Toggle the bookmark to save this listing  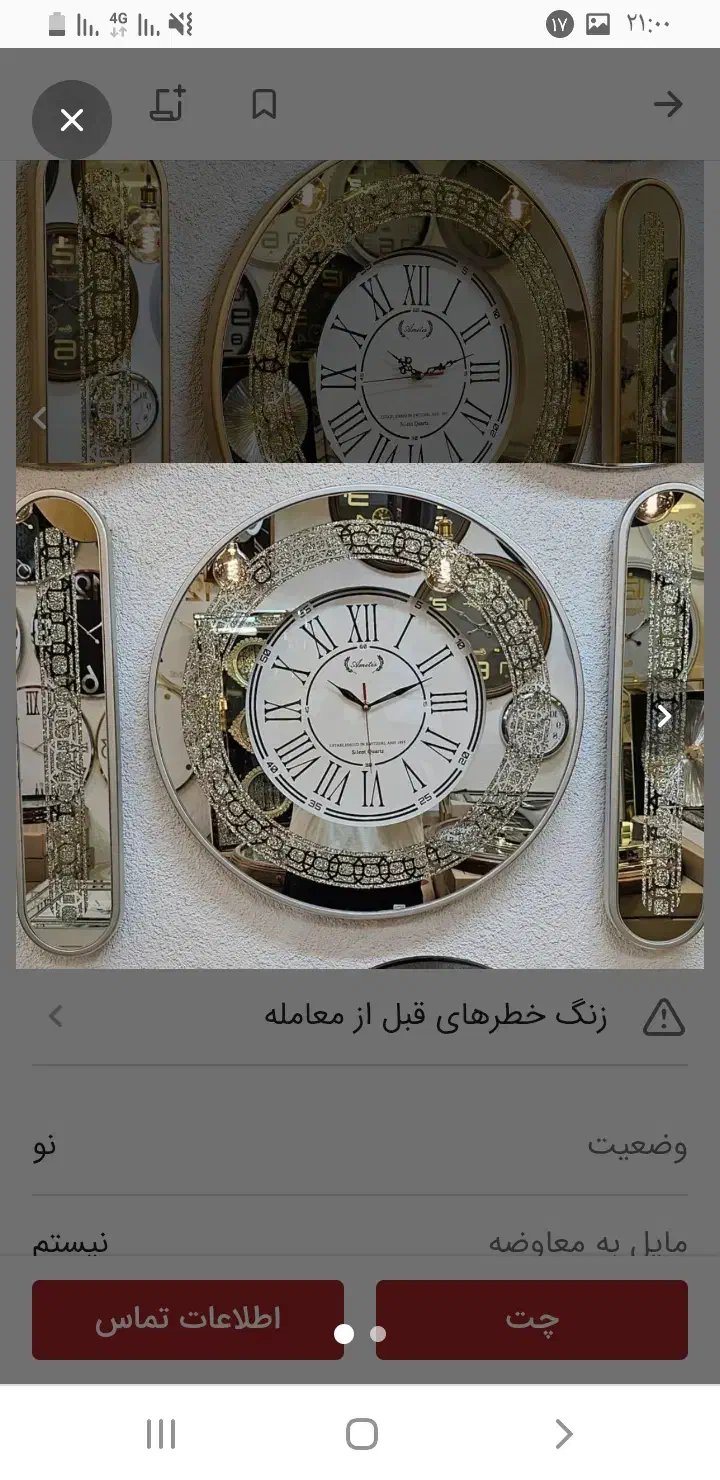(x=263, y=104)
